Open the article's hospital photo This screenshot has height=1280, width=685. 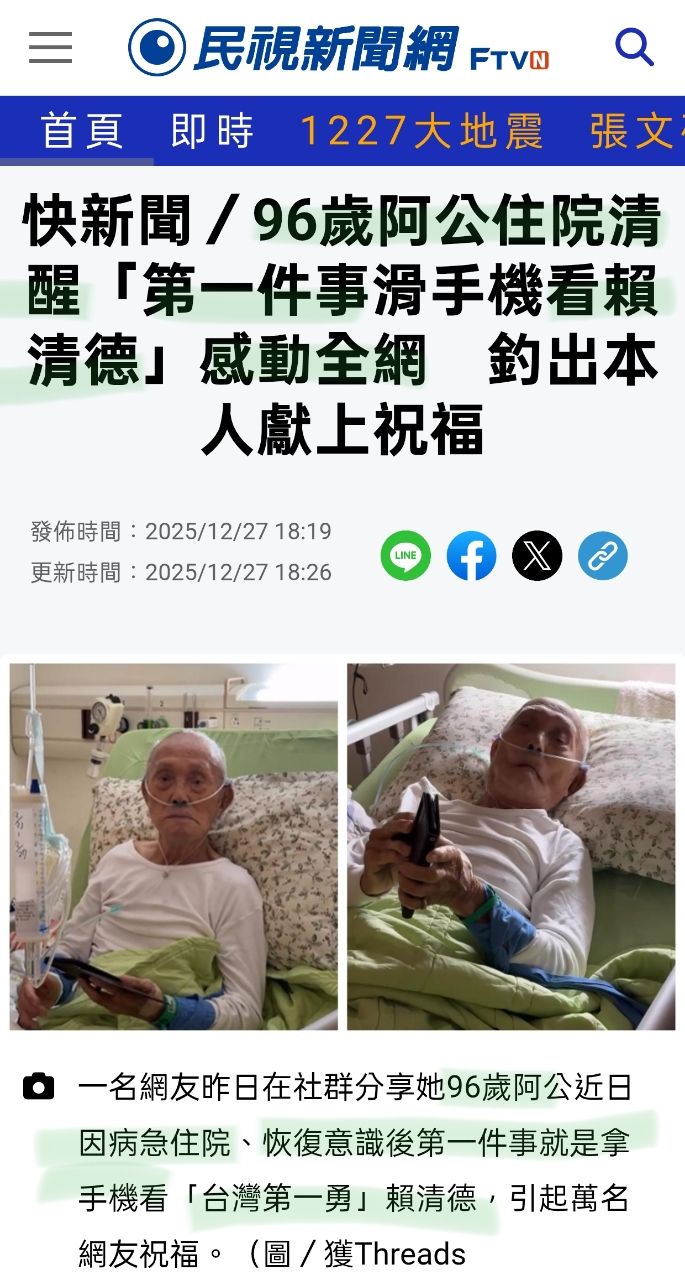click(342, 846)
